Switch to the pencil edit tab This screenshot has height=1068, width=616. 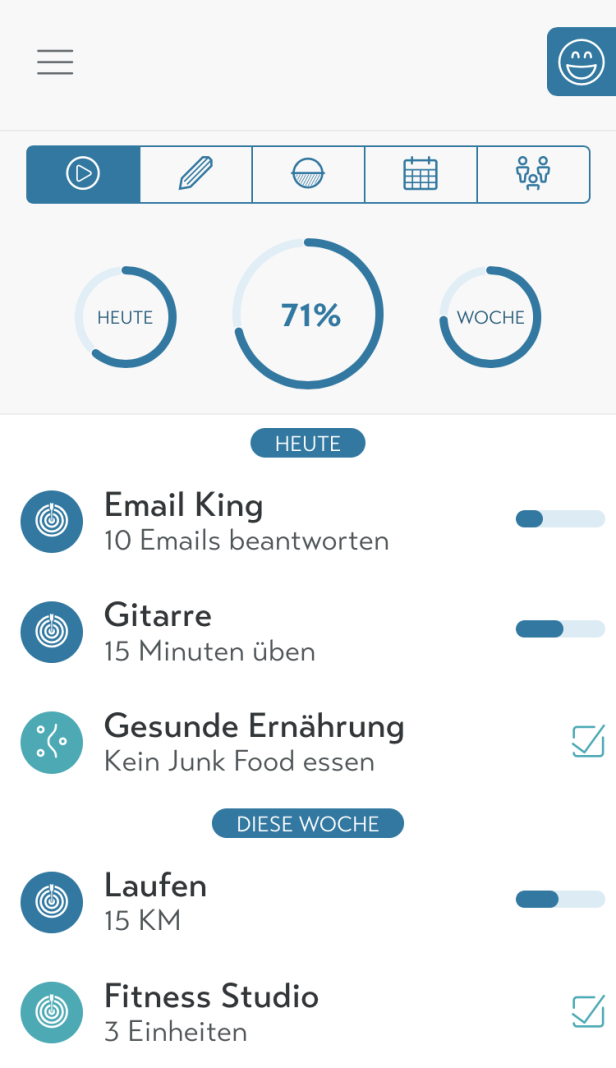click(x=196, y=174)
